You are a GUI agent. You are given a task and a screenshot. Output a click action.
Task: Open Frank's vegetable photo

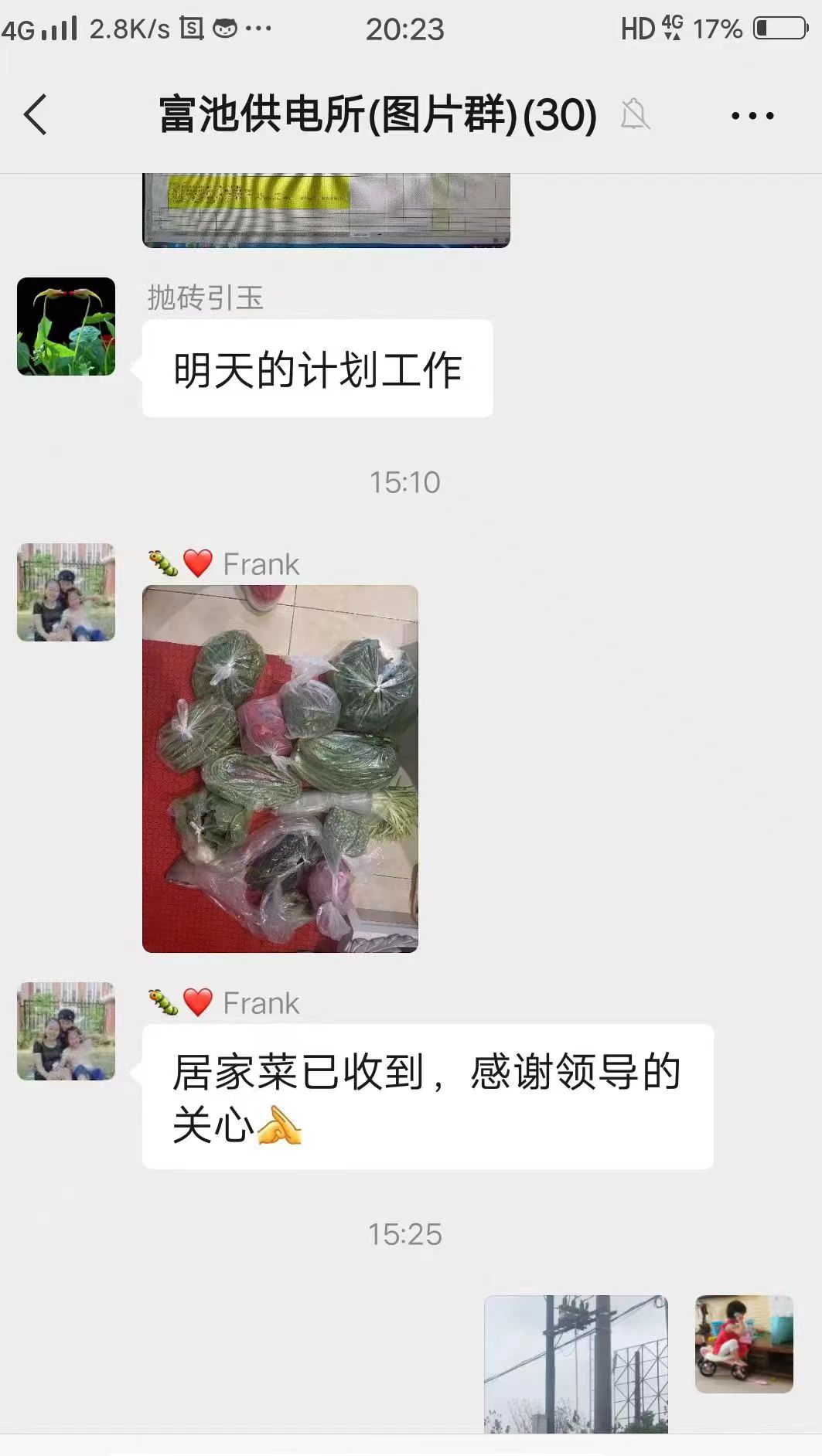pos(280,768)
